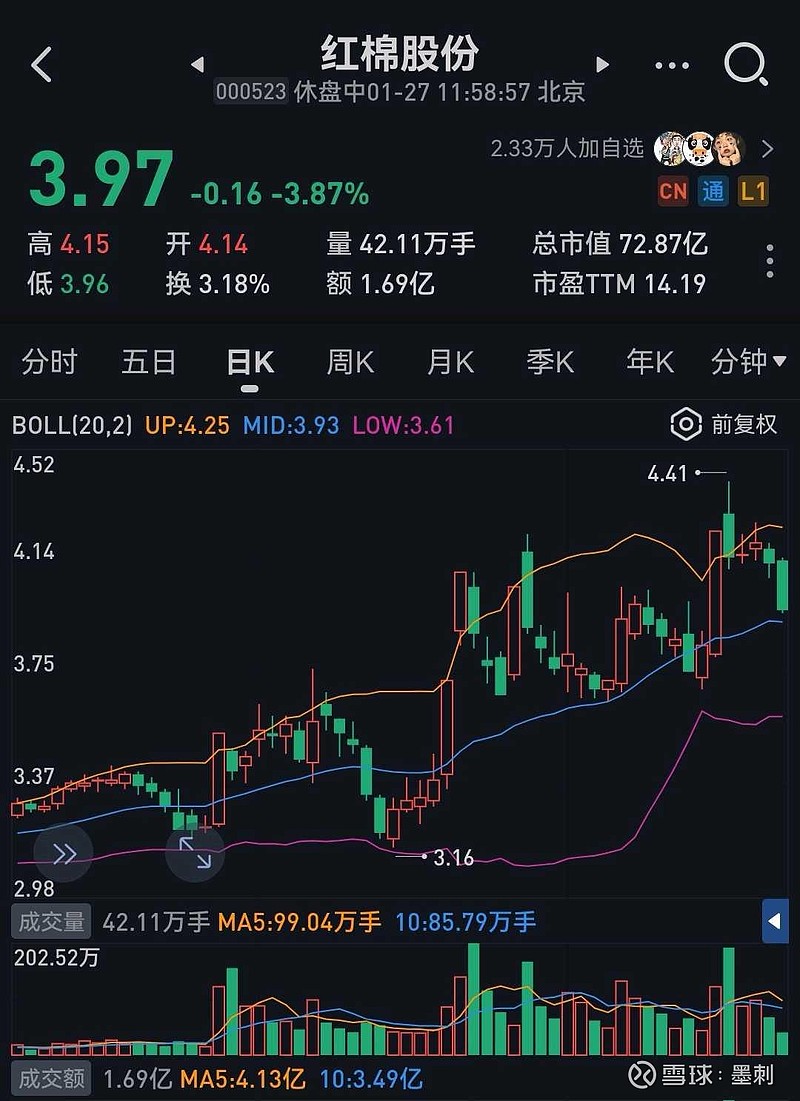Switch to the 分时 chart tab
This screenshot has width=800, height=1101.
pyautogui.click(x=49, y=362)
